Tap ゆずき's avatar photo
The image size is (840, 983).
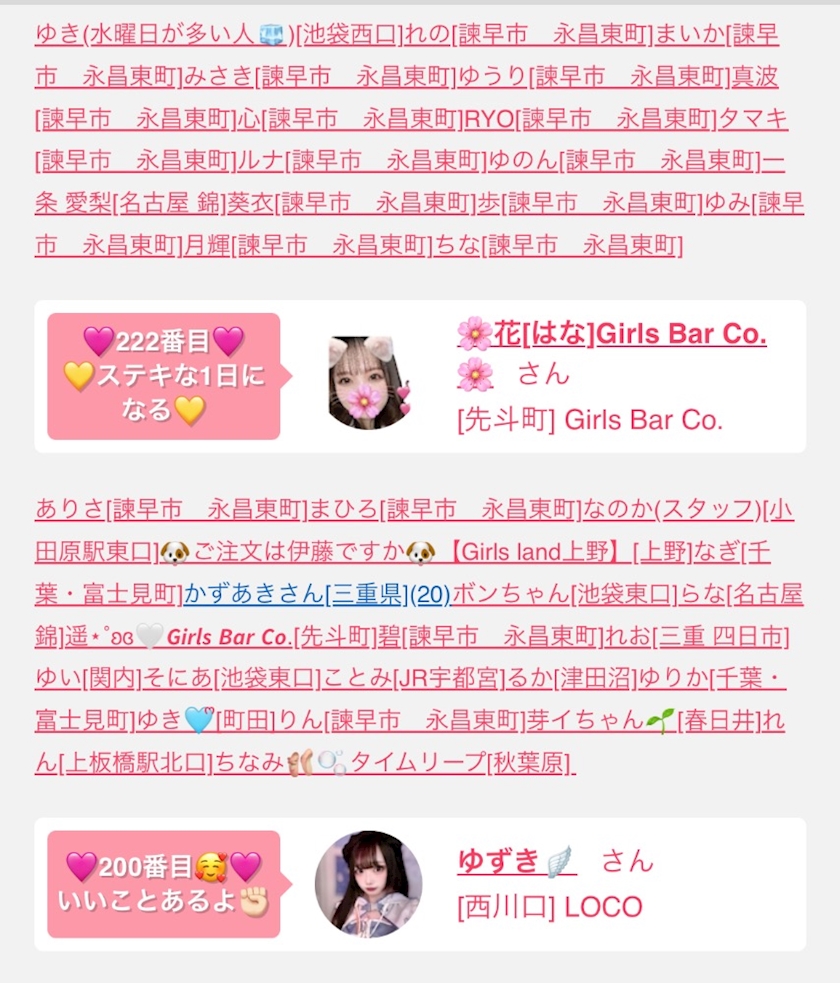tap(368, 883)
